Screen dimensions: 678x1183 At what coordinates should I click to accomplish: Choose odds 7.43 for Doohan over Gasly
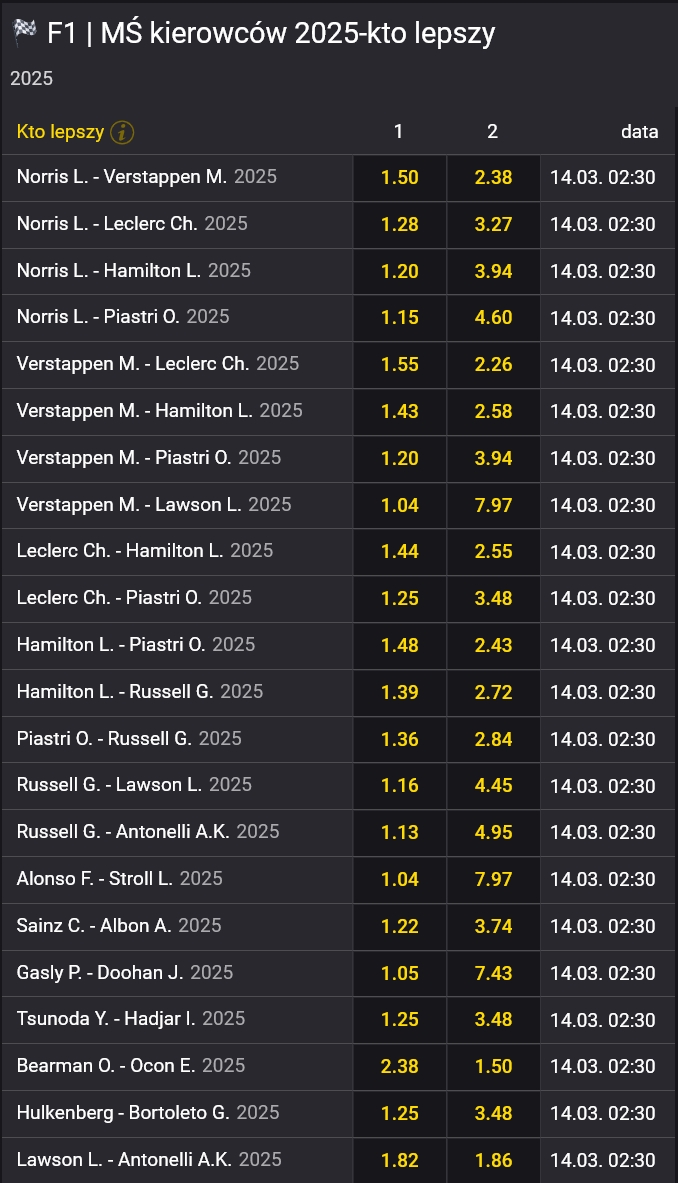pos(493,973)
